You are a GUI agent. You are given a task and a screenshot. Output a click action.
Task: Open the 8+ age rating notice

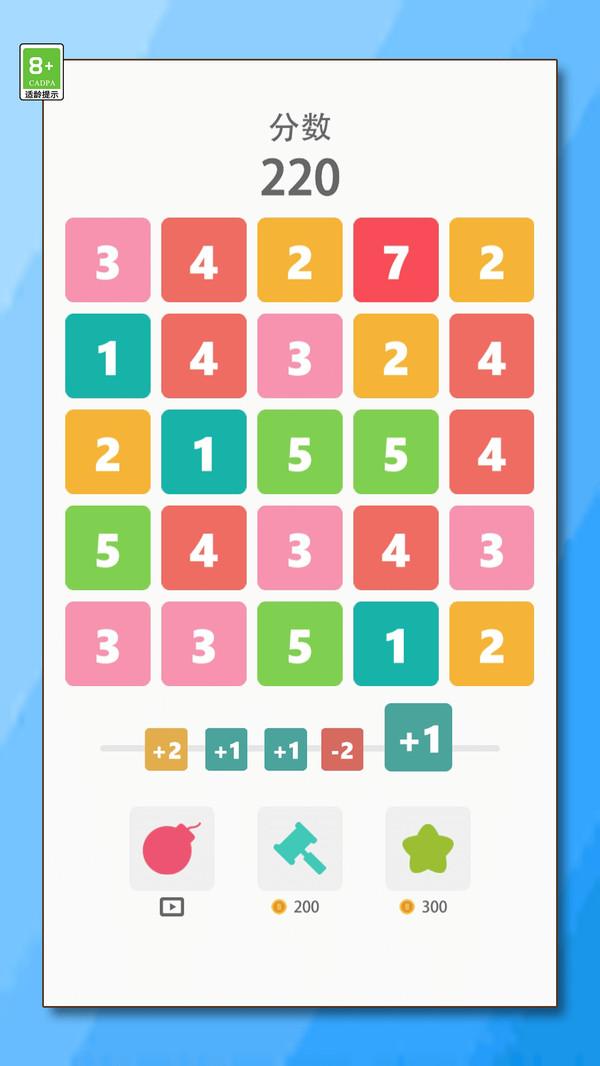(x=42, y=72)
